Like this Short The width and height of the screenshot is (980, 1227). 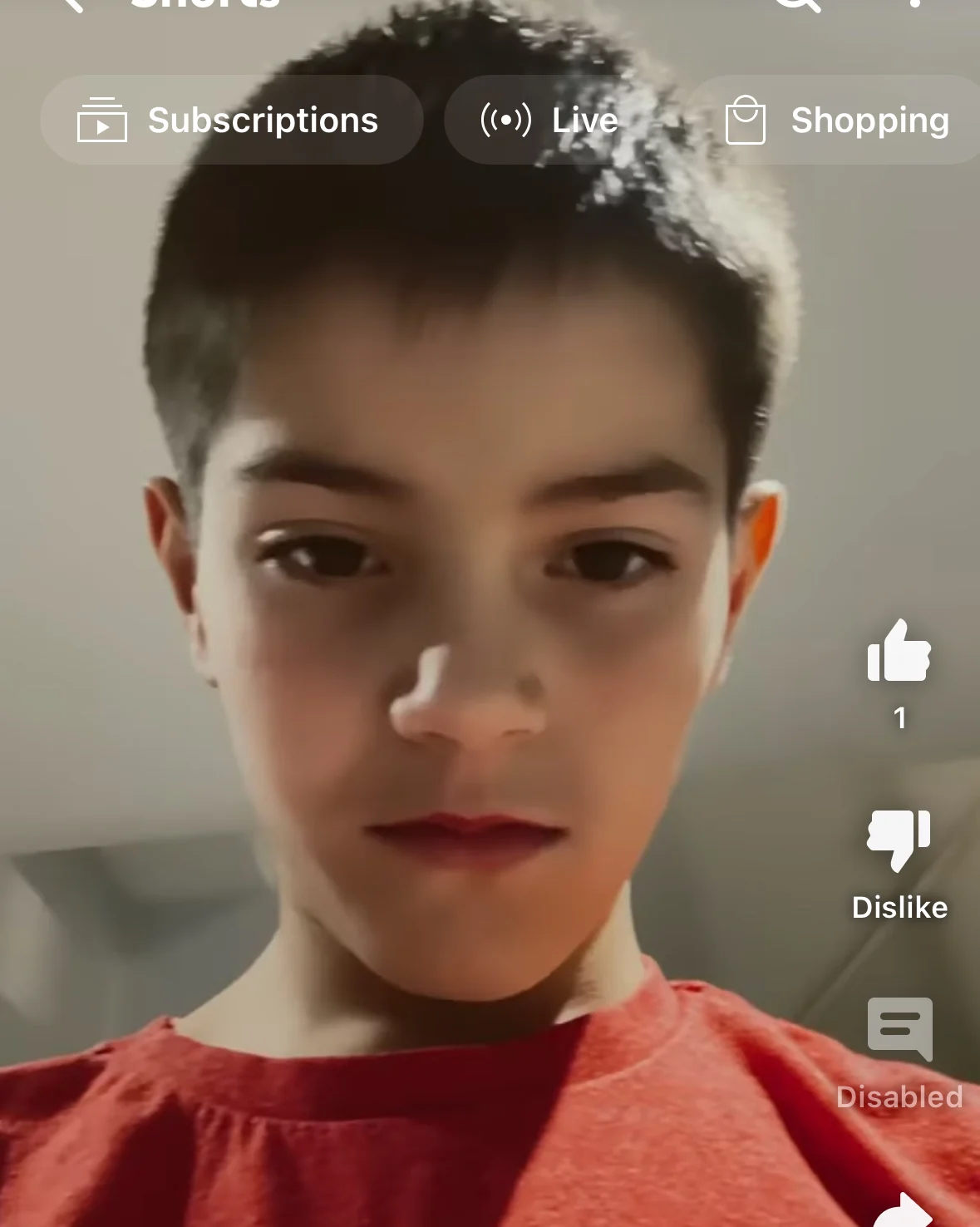(899, 652)
